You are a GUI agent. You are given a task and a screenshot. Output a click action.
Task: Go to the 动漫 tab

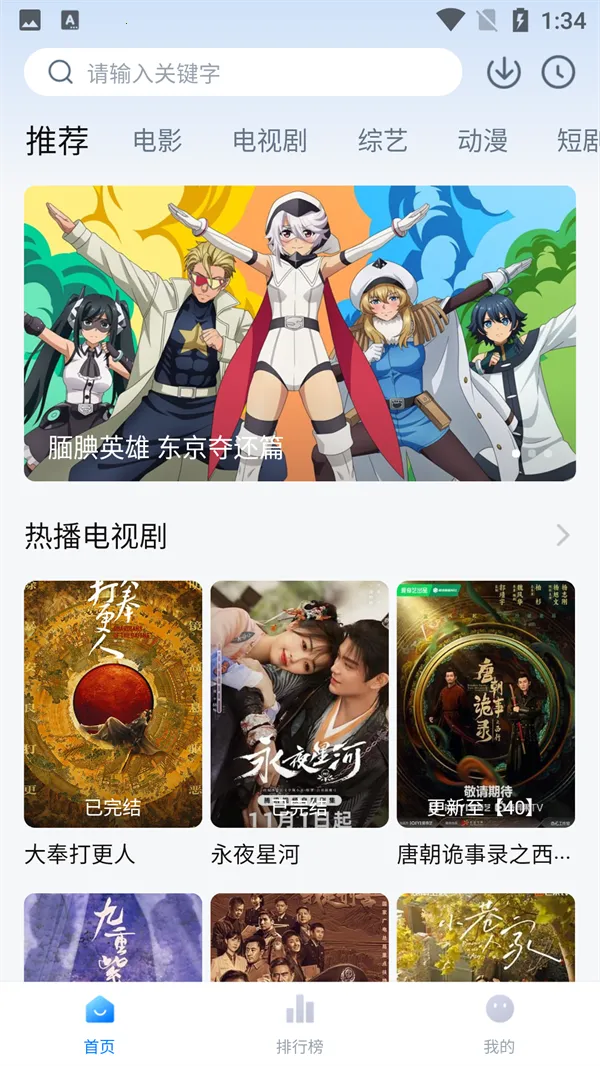click(483, 141)
